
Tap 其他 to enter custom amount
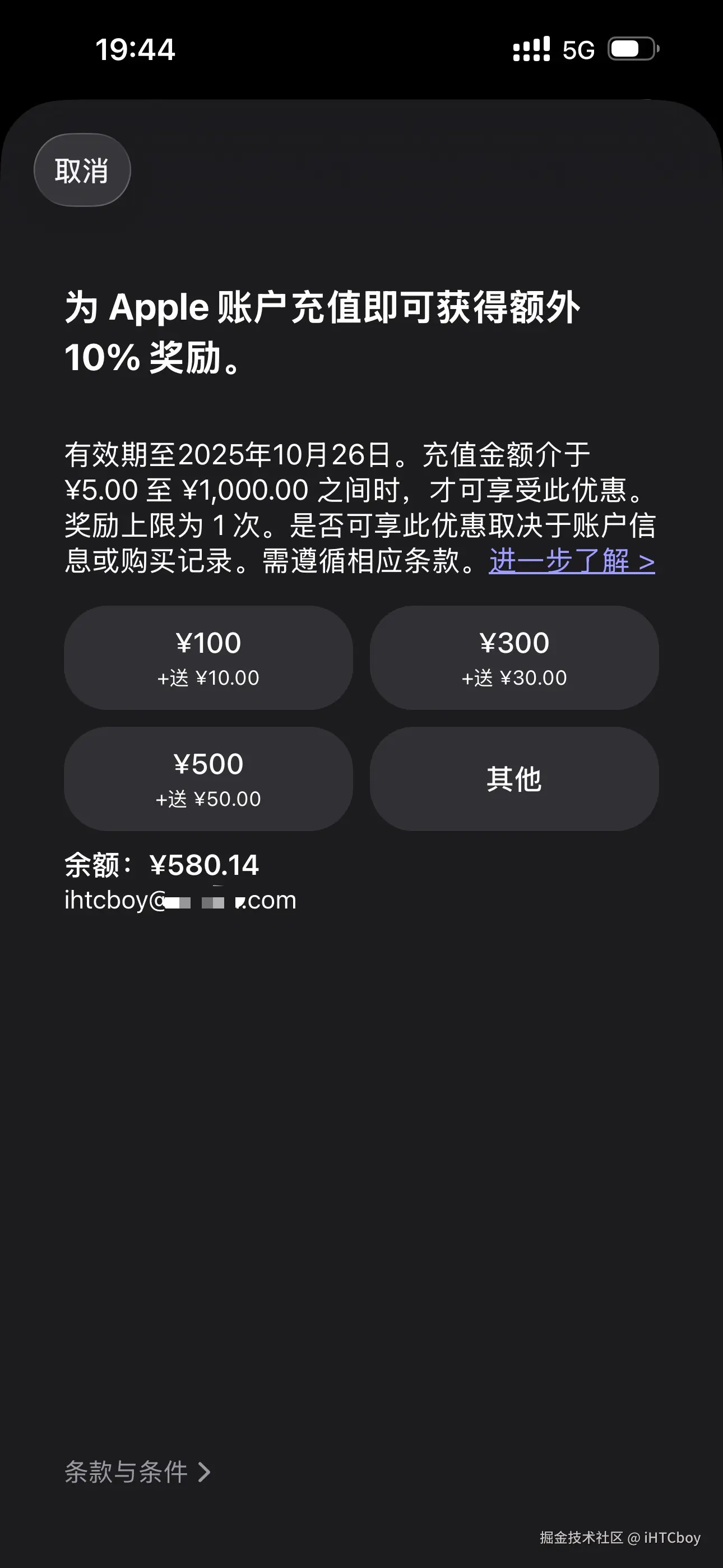click(515, 779)
